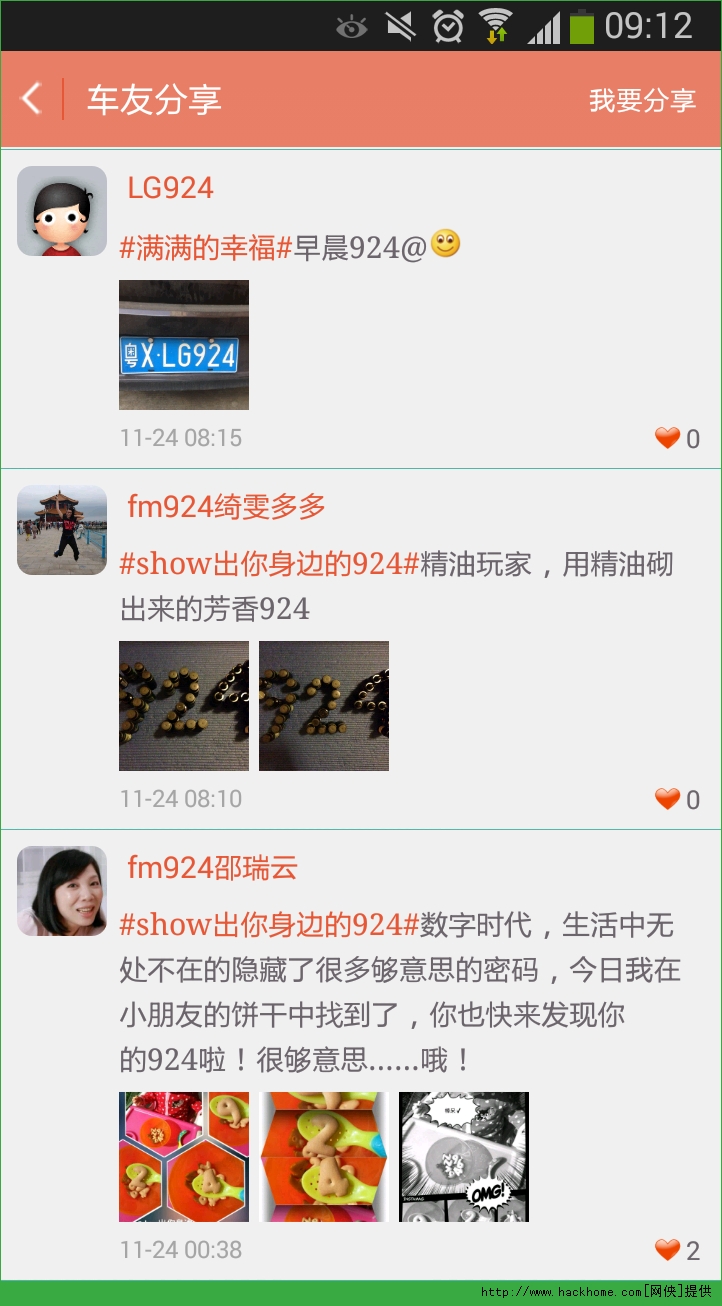View second photo in fm924绮雯多多's post

pyautogui.click(x=324, y=706)
